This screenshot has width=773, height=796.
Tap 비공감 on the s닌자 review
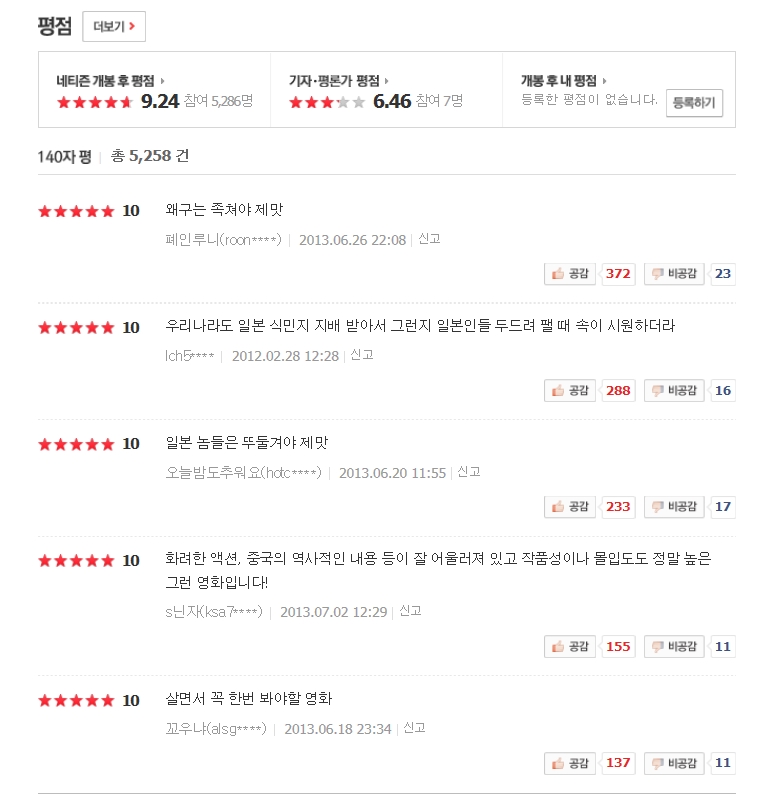[674, 647]
